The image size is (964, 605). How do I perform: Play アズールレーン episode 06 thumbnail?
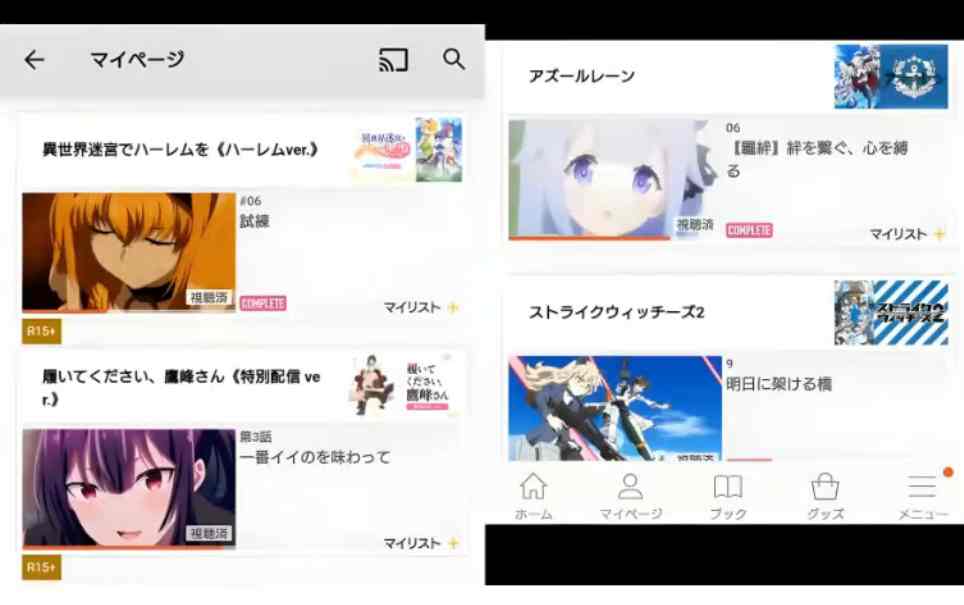[615, 180]
